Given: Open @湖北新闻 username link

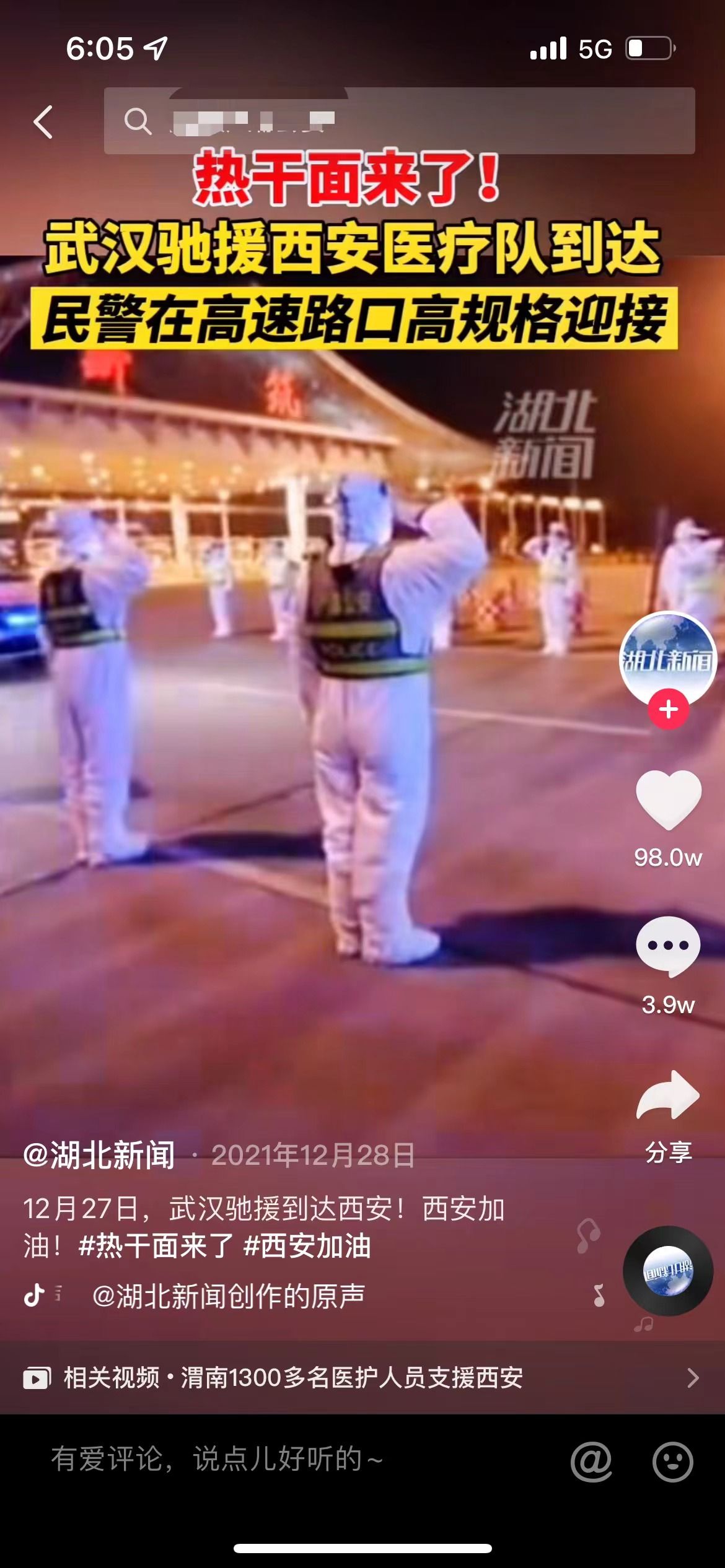Looking at the screenshot, I should click(99, 1156).
